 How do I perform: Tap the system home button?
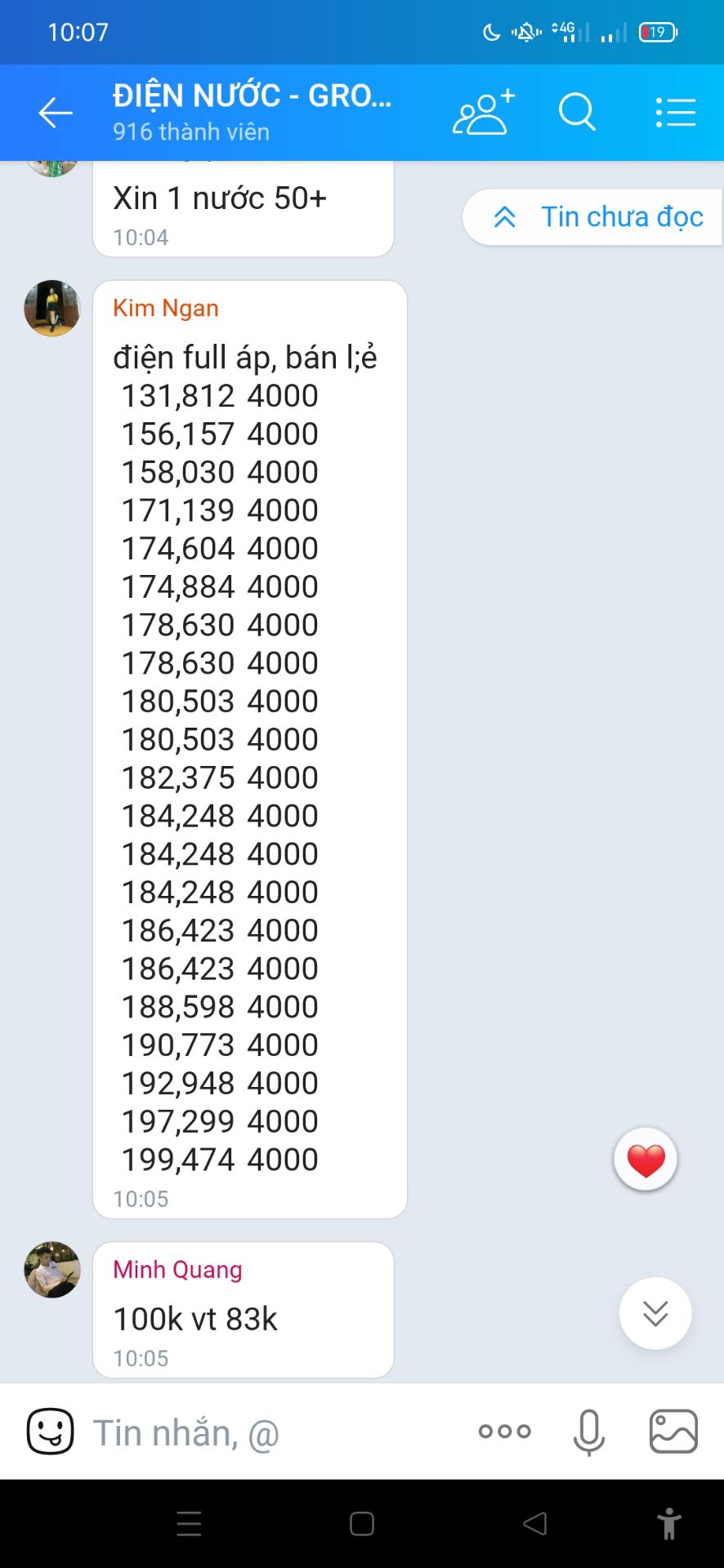362,1524
